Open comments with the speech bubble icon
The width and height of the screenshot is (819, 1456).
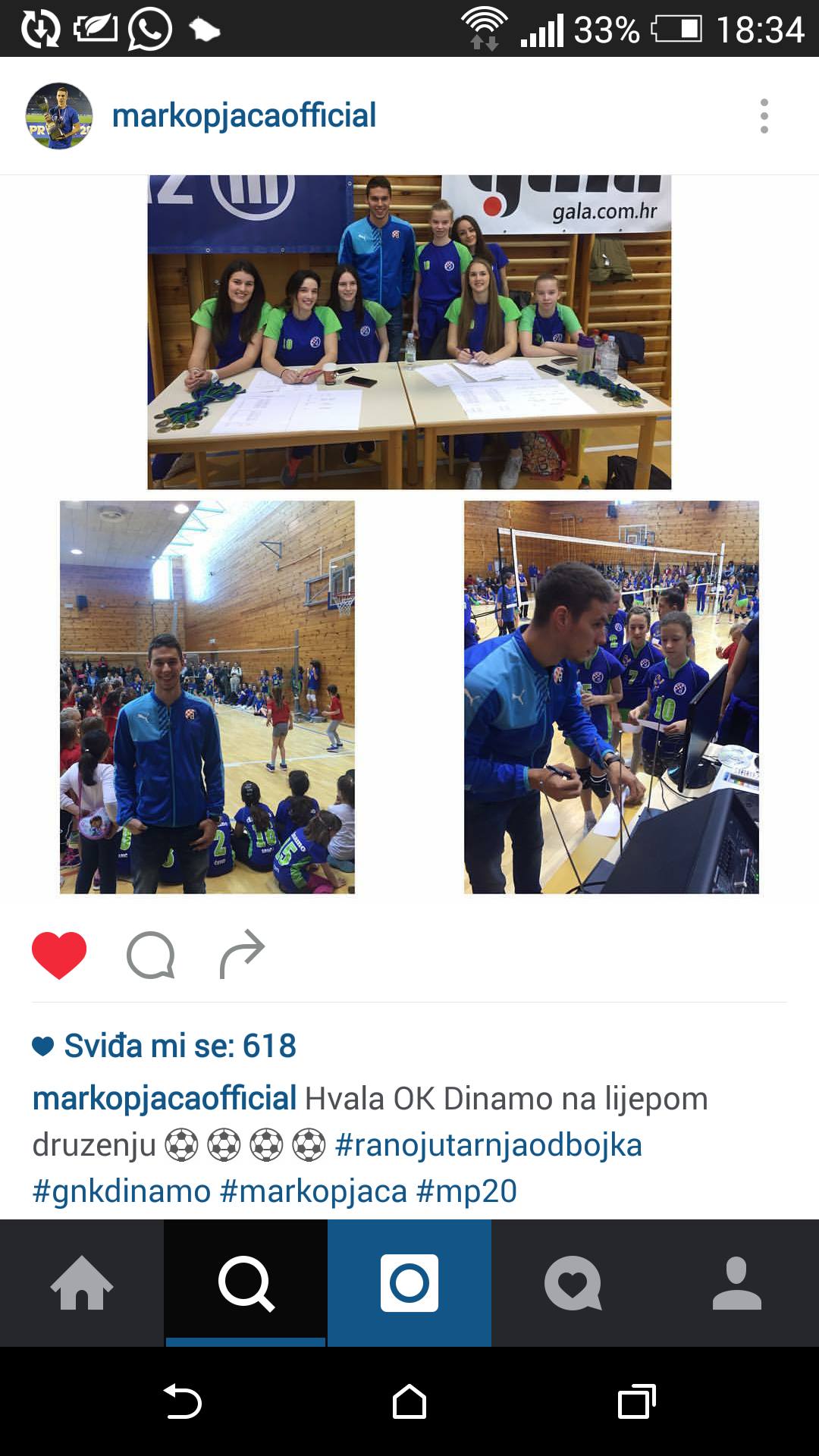coord(150,955)
